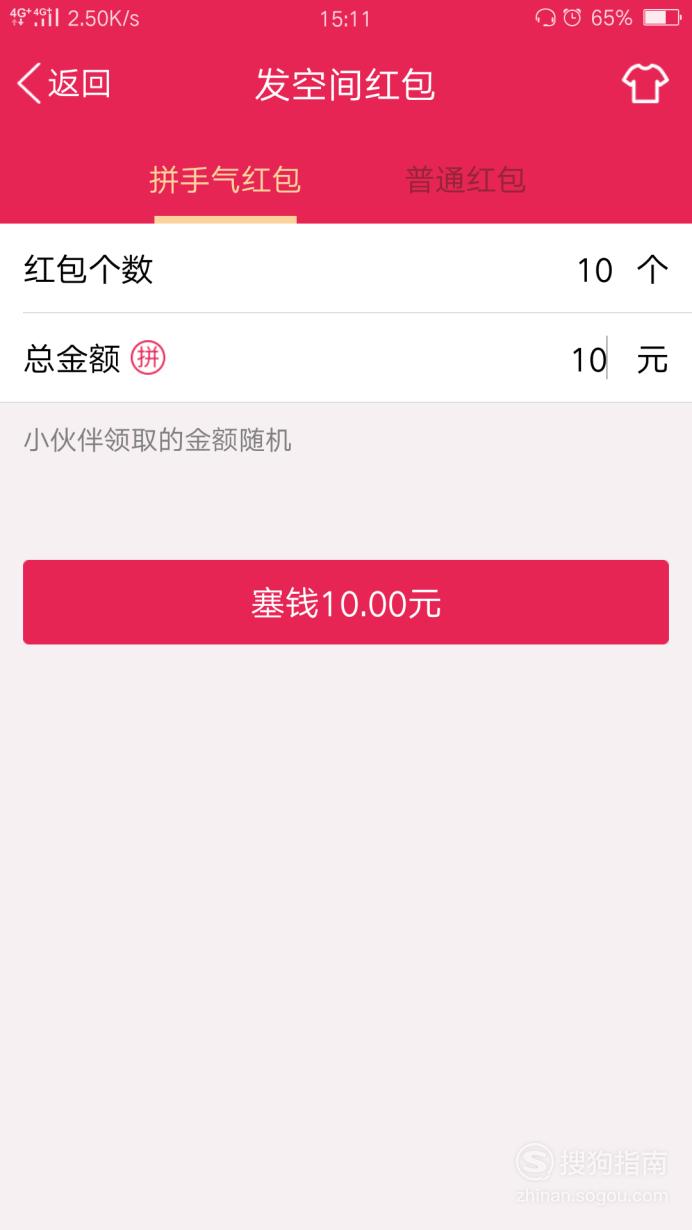692x1230 pixels.
Task: Open the t-shirt skin icon
Action: (645, 84)
